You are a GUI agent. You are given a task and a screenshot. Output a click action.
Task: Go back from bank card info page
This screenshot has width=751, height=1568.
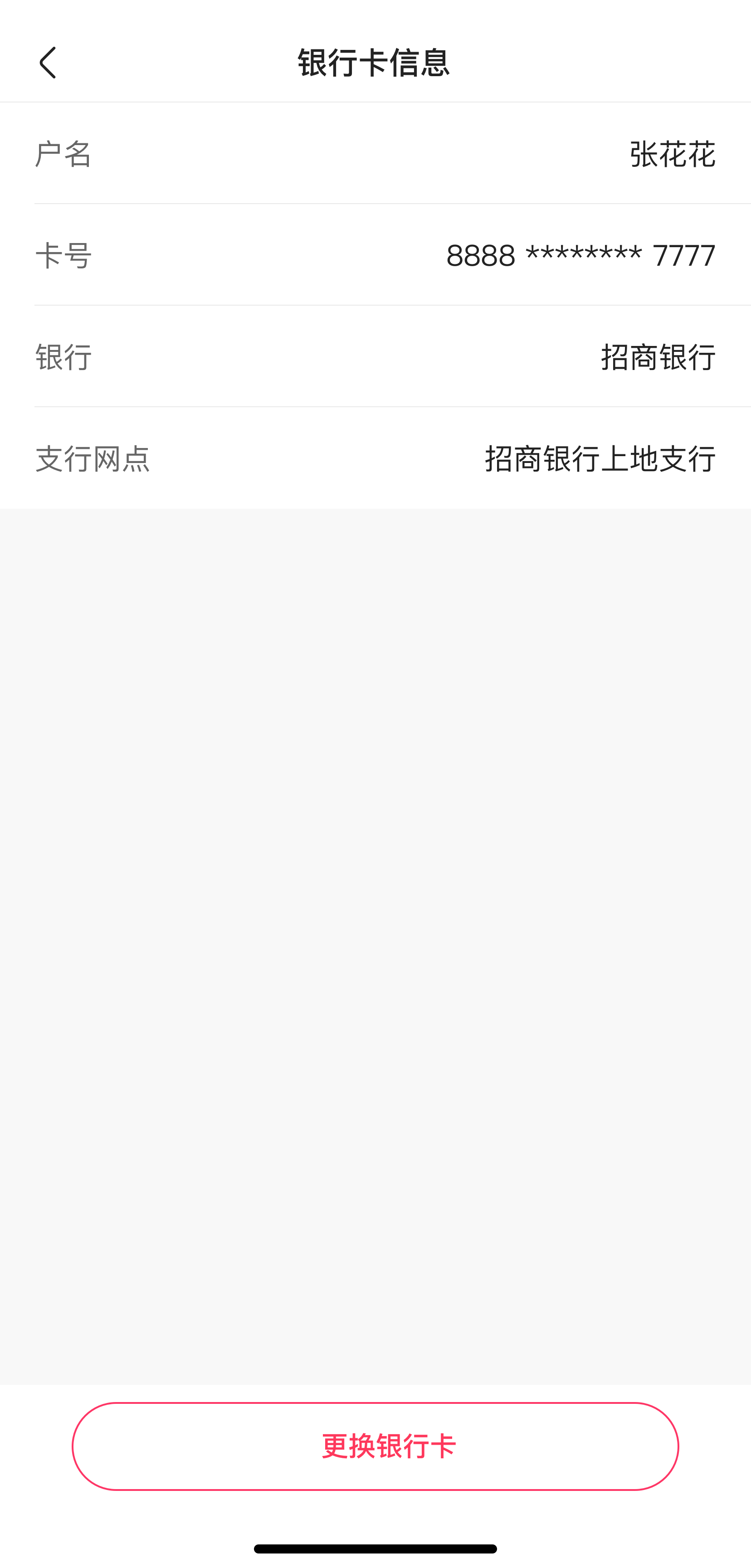48,63
